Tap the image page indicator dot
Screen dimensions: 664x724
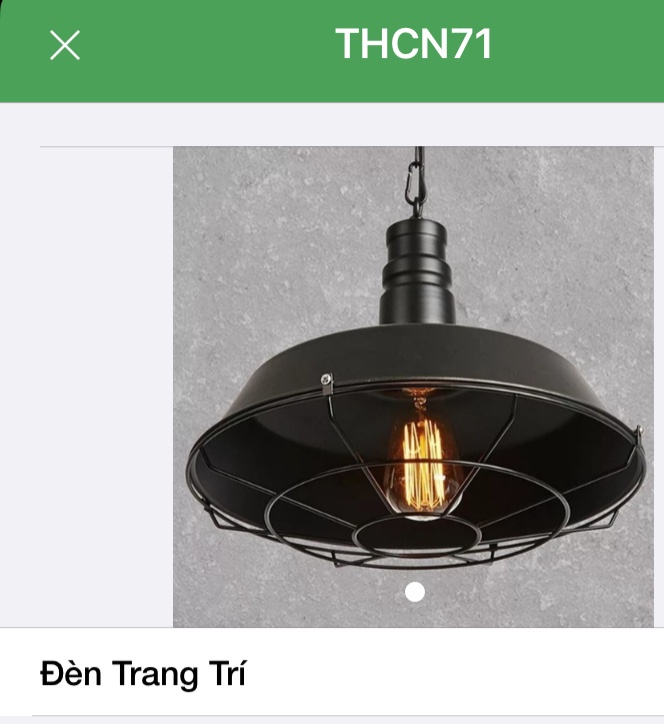(x=415, y=592)
